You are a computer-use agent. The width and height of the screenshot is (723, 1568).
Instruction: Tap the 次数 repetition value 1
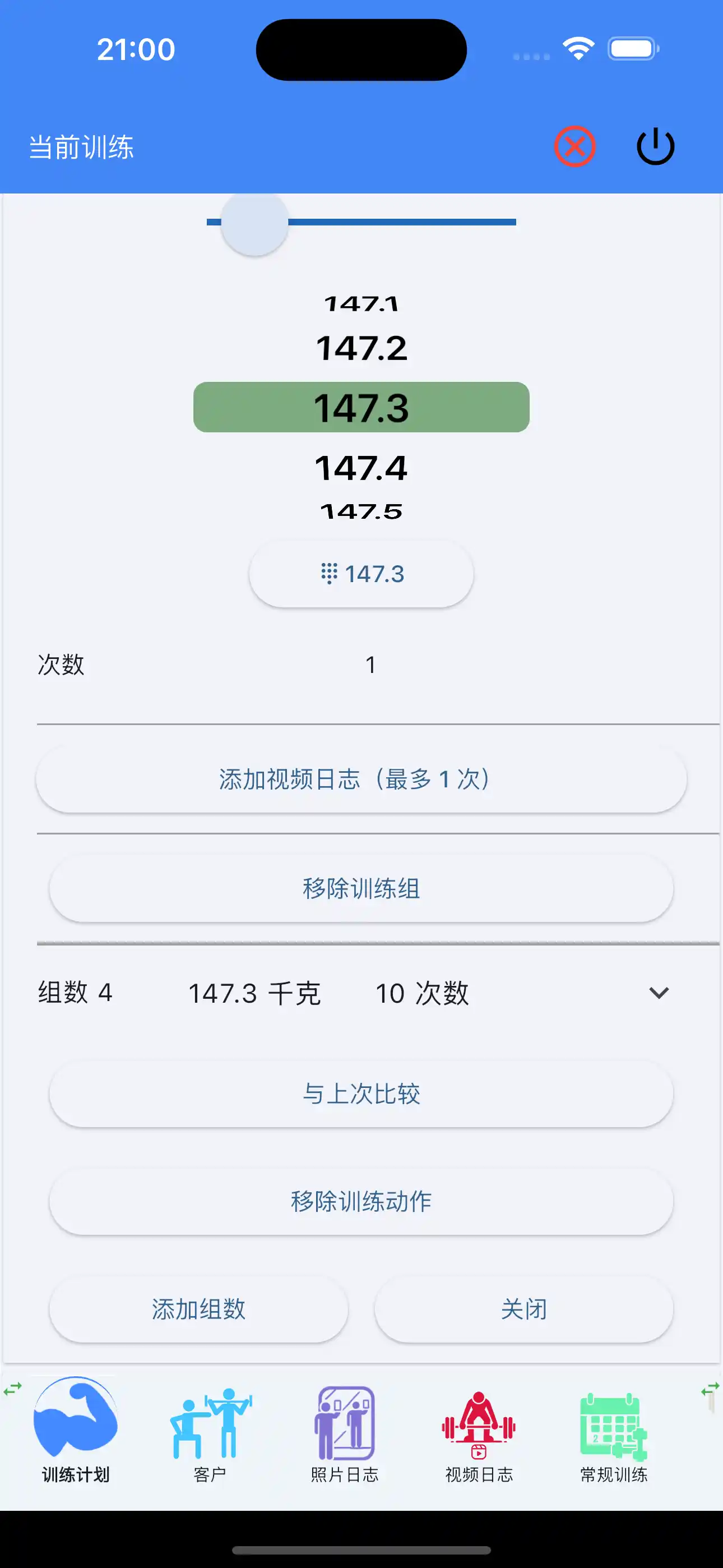coord(372,665)
